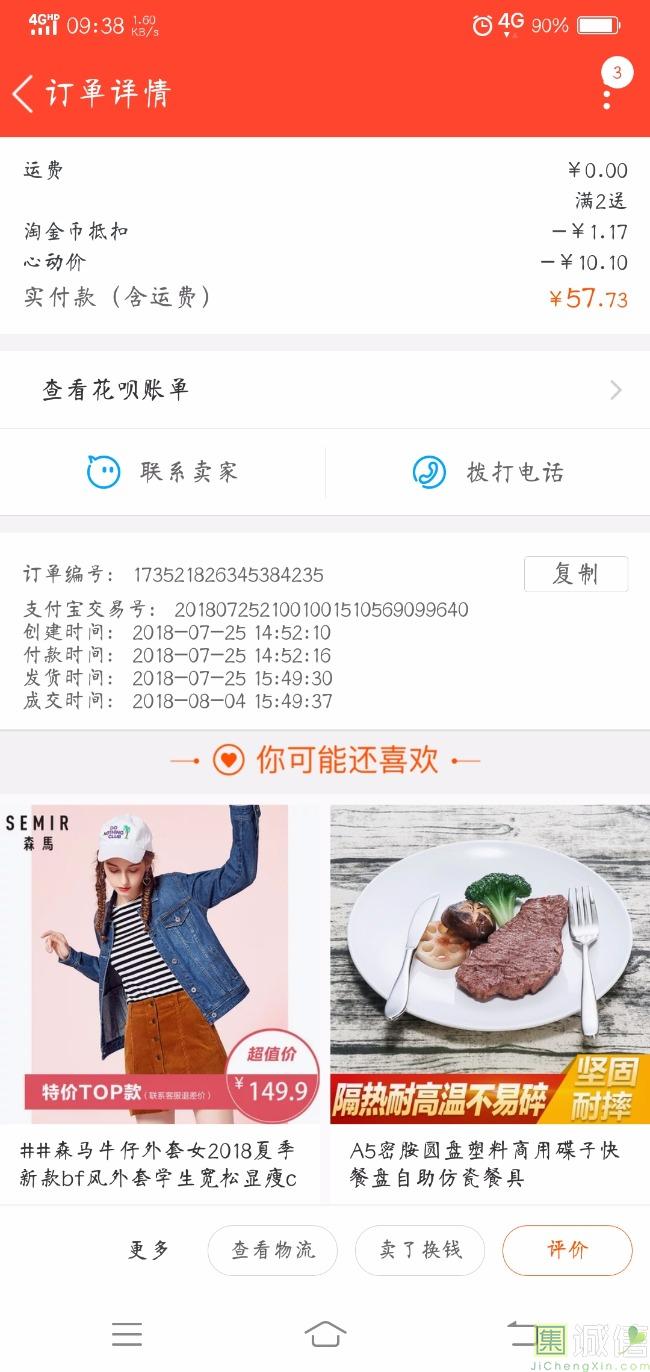Tap 联系卖家 to chat with seller
This screenshot has height=1372, width=650.
tap(163, 472)
